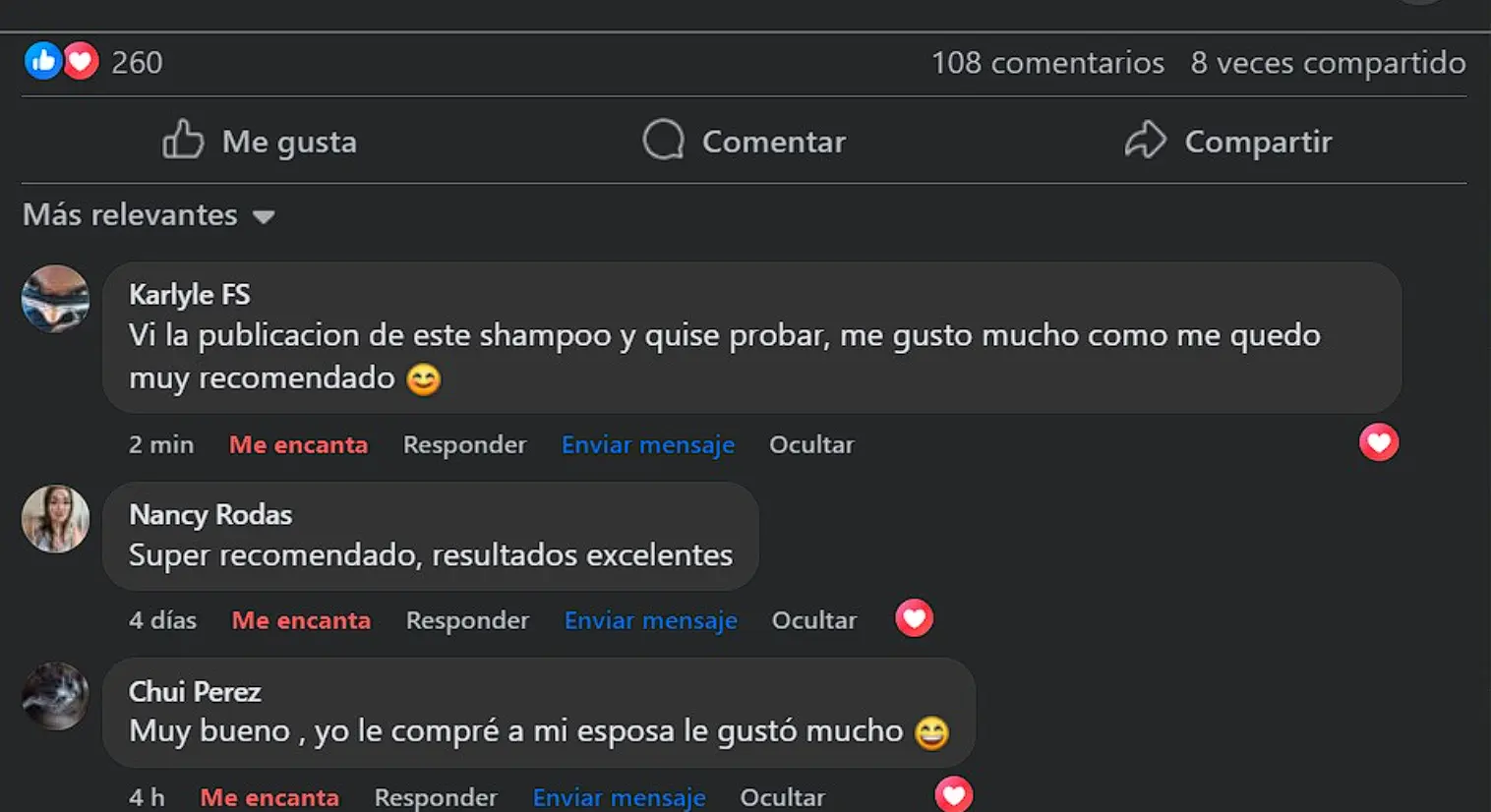Expand the Más relevantes sort dropdown

click(149, 214)
